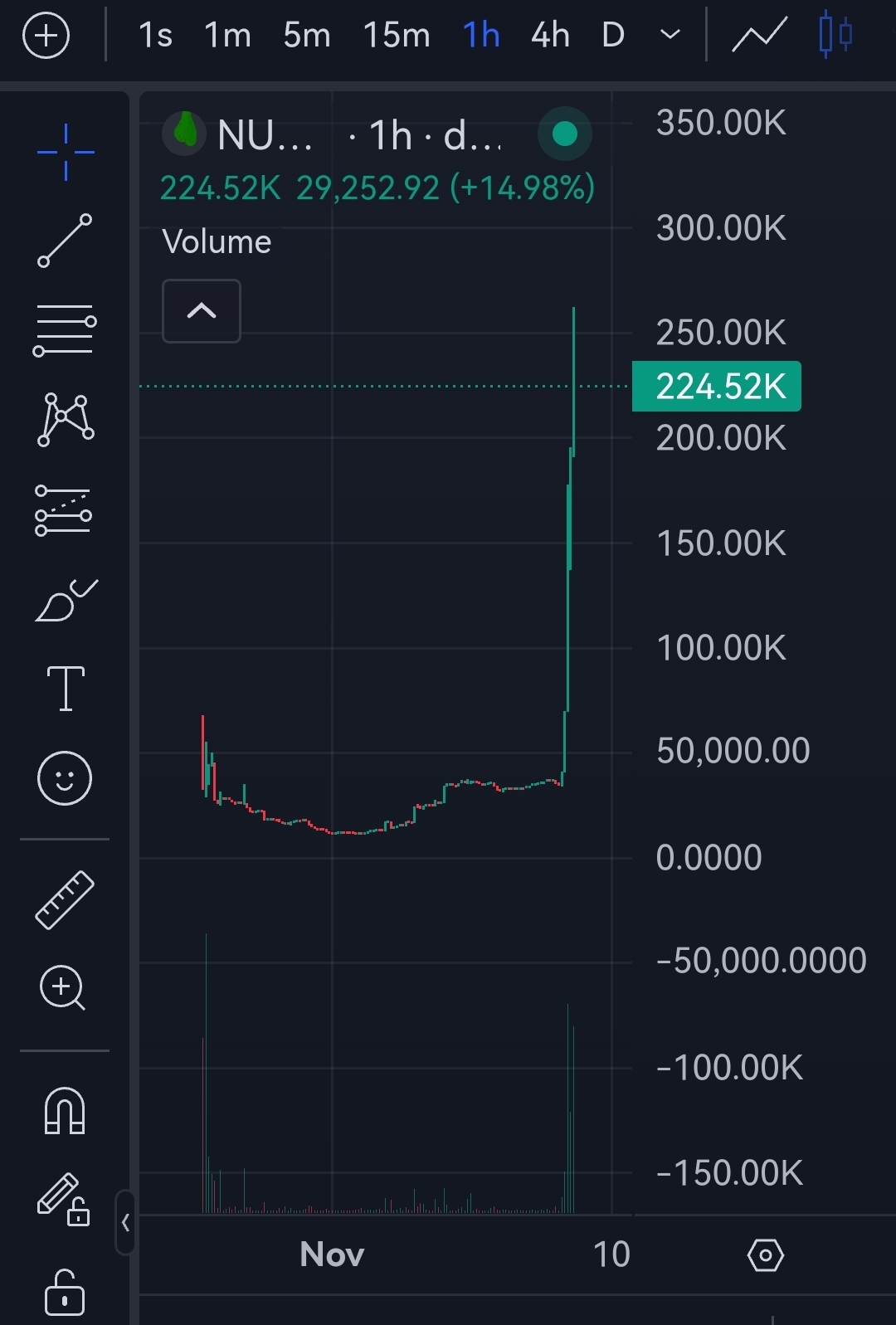Activate the zoom in tool
896x1325 pixels.
point(63,988)
